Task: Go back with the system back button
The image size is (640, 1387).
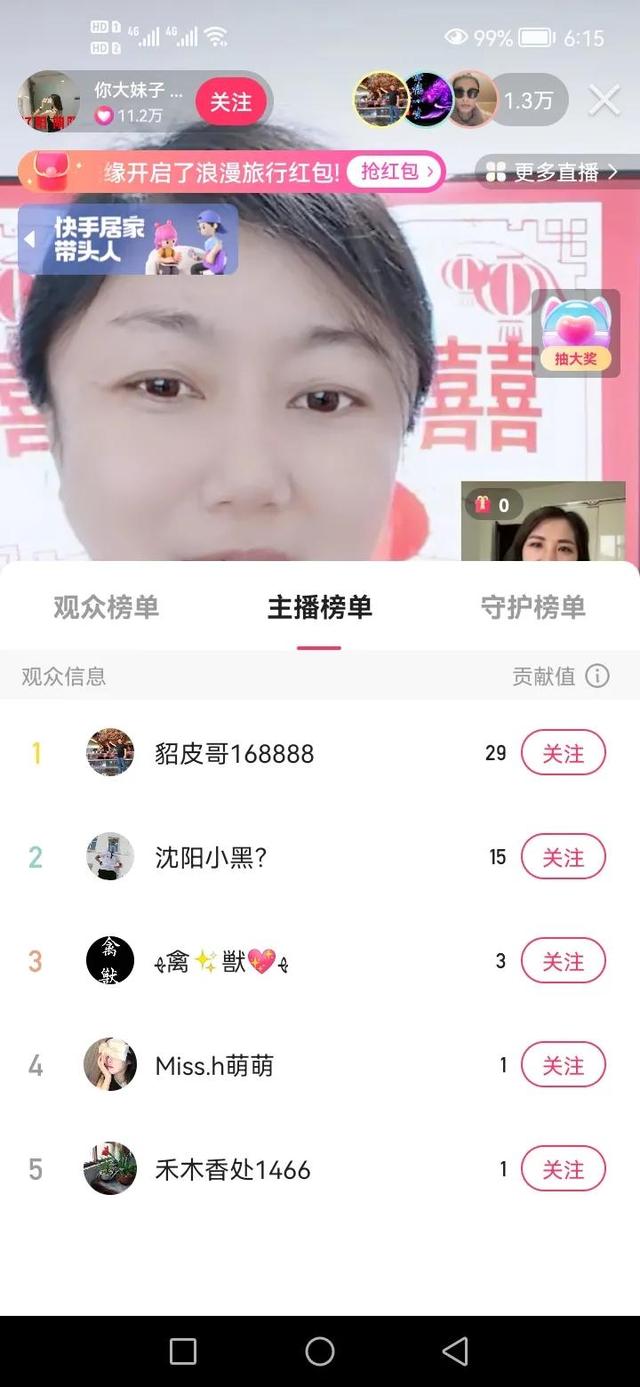Action: [455, 1351]
